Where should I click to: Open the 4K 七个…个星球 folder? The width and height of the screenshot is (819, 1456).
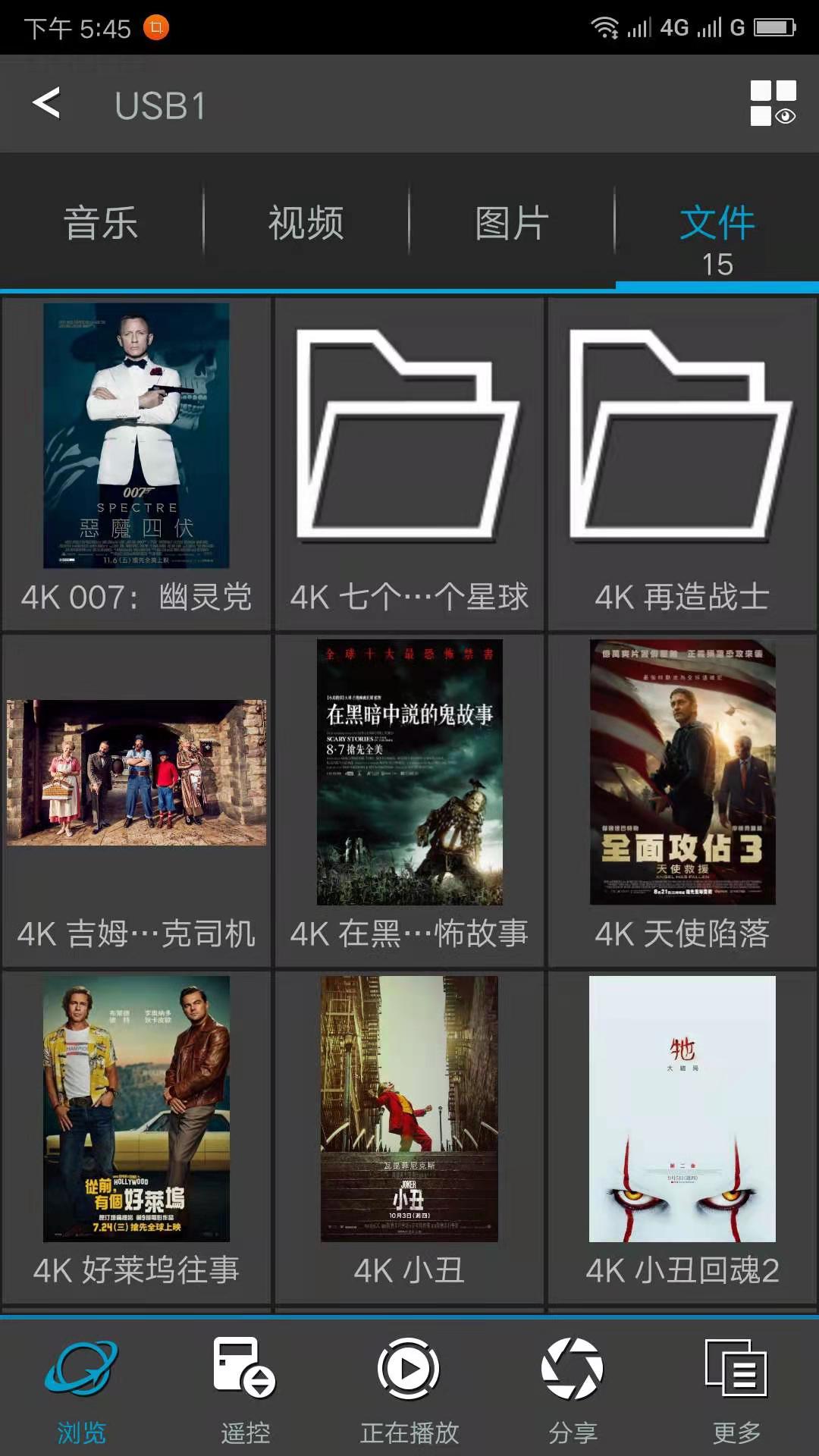(409, 463)
